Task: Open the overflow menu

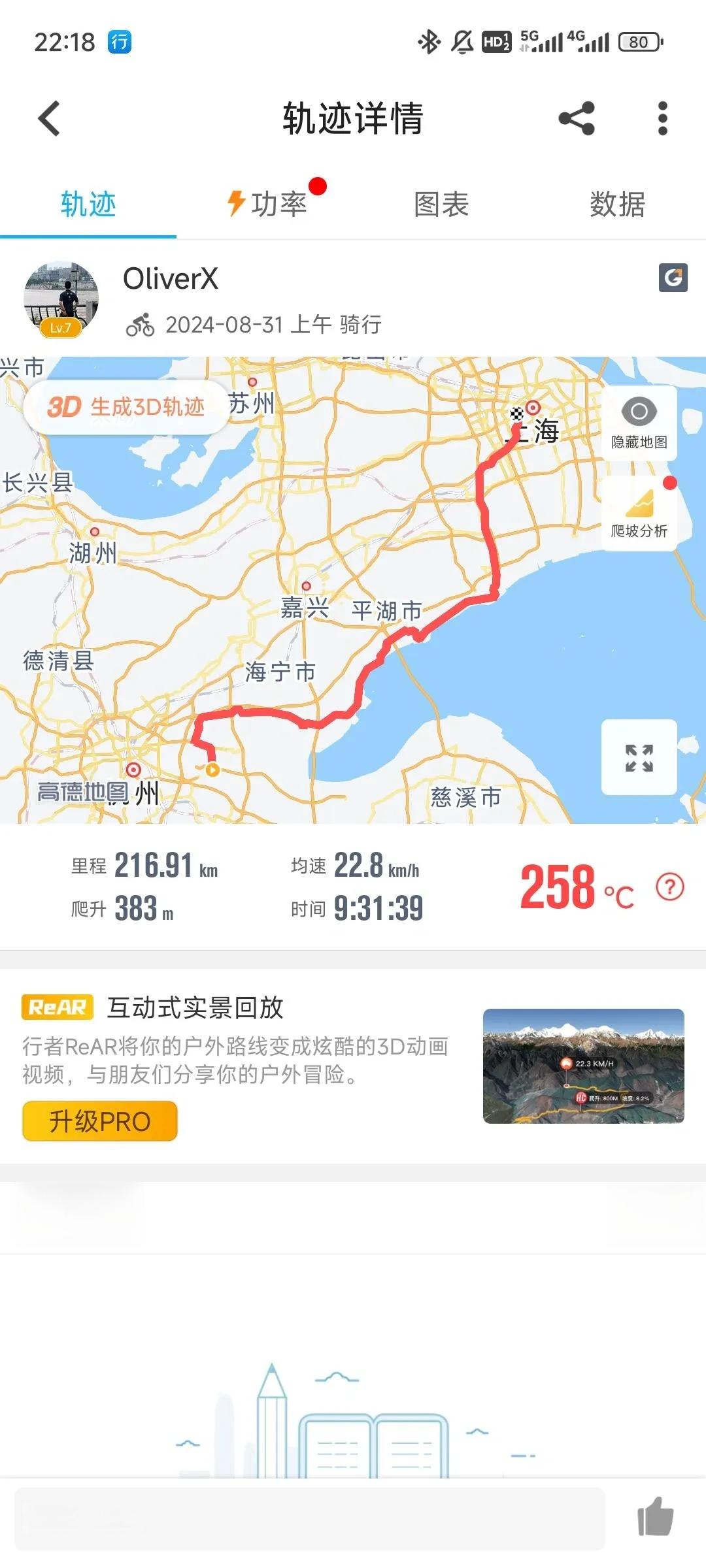Action: 662,119
